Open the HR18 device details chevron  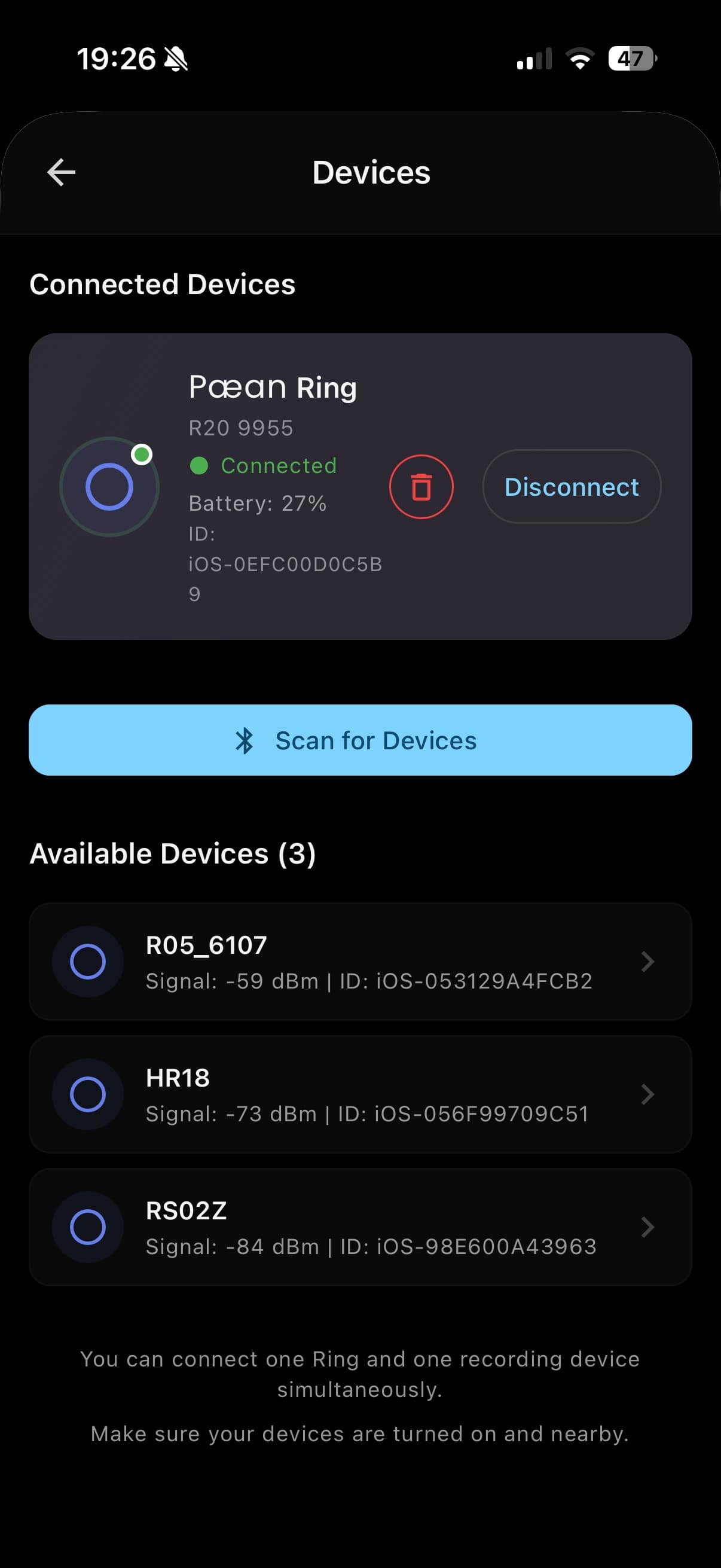(647, 1095)
